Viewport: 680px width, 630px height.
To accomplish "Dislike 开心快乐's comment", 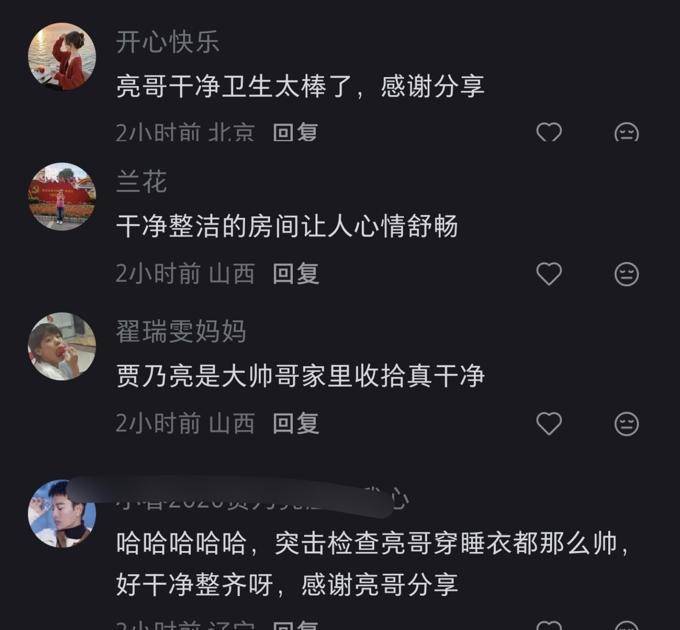I will point(627,132).
